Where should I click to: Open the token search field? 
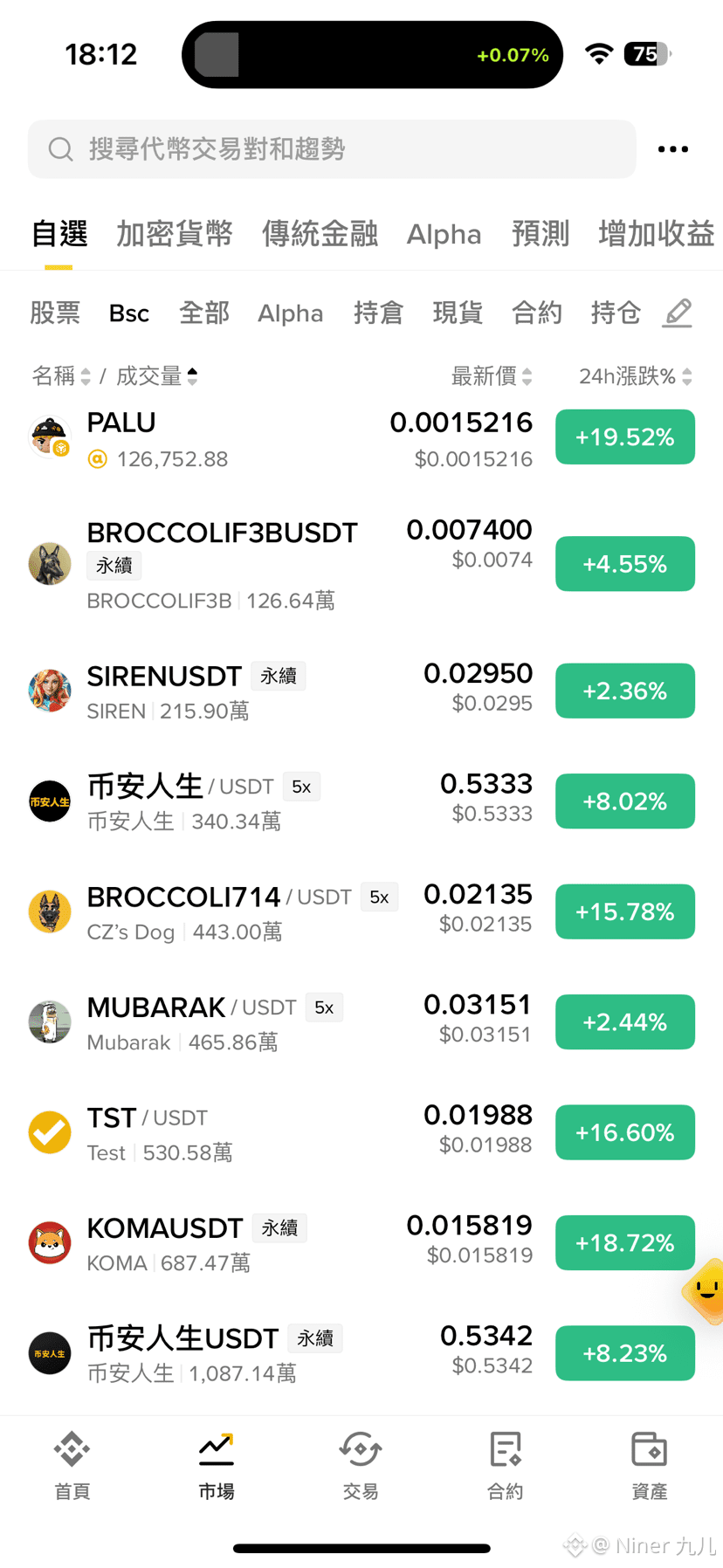point(332,149)
